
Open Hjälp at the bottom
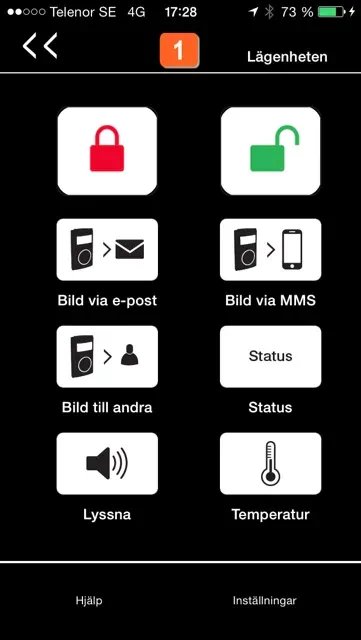89,601
